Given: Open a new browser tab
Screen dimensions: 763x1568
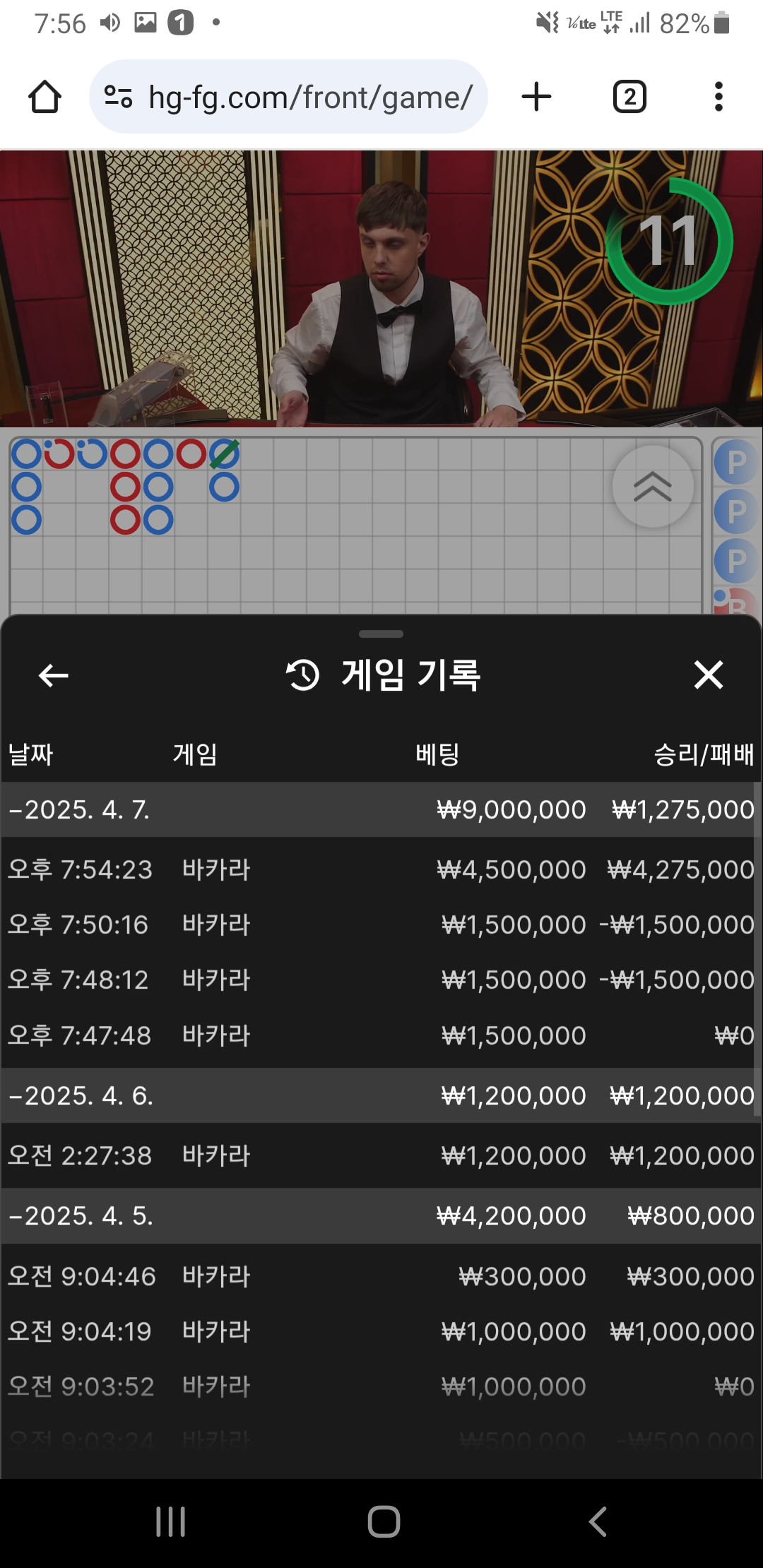Looking at the screenshot, I should pyautogui.click(x=536, y=97).
